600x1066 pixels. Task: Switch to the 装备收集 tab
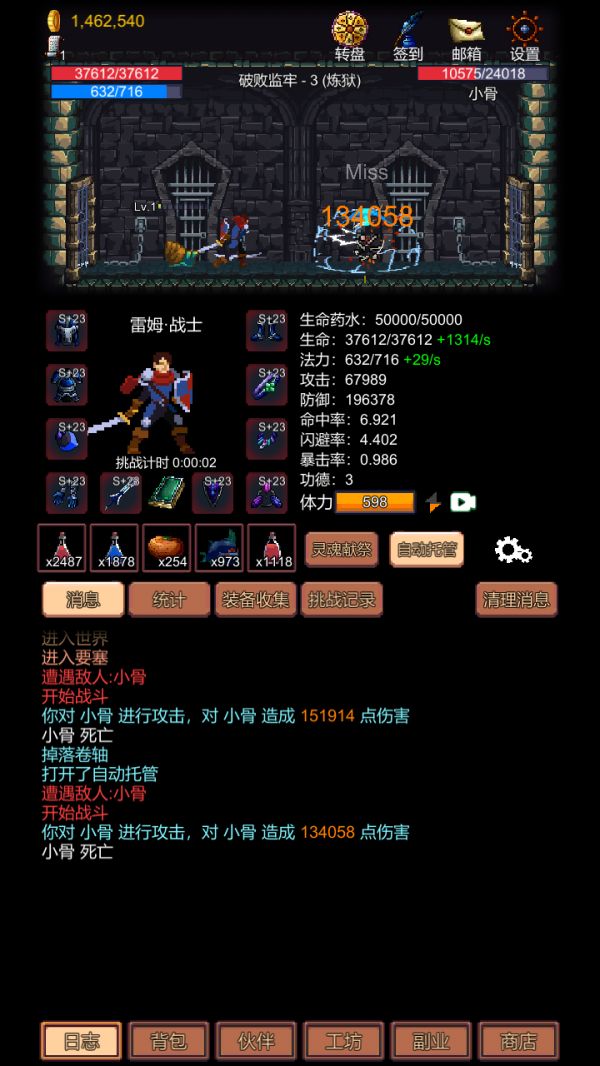pos(255,600)
